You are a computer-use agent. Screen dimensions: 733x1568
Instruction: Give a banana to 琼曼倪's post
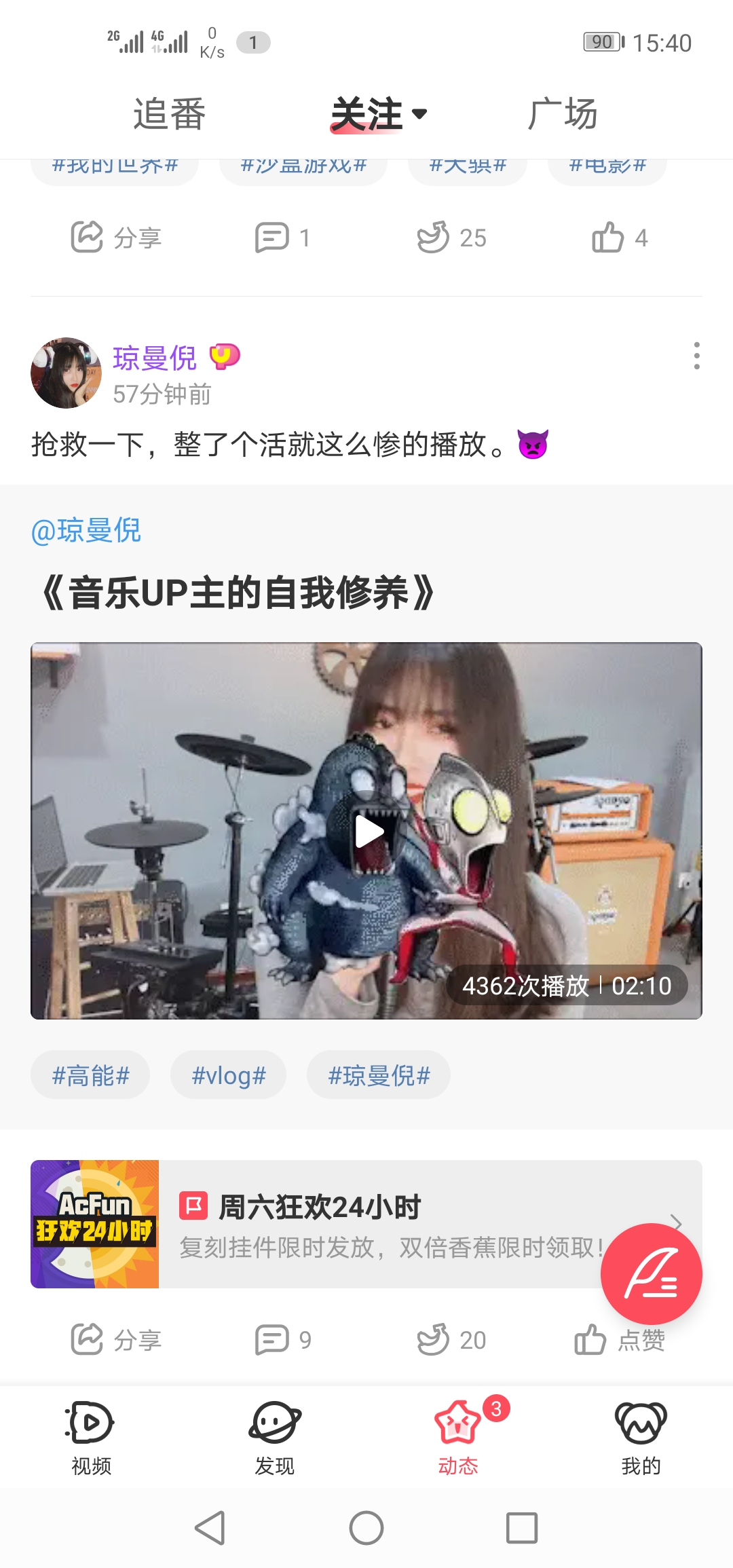pos(451,1339)
